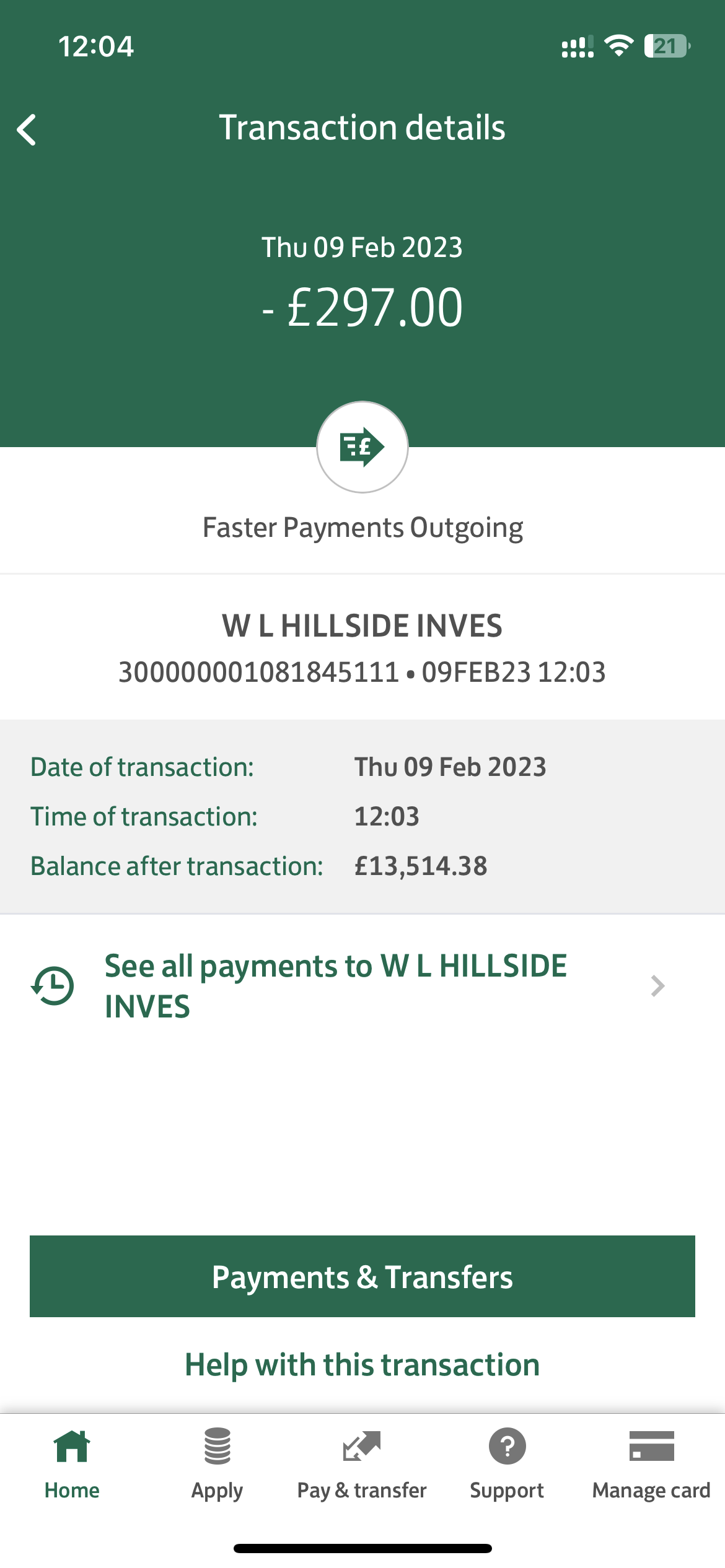Switch to the Home tab
Image resolution: width=725 pixels, height=1568 pixels.
coord(72,1464)
